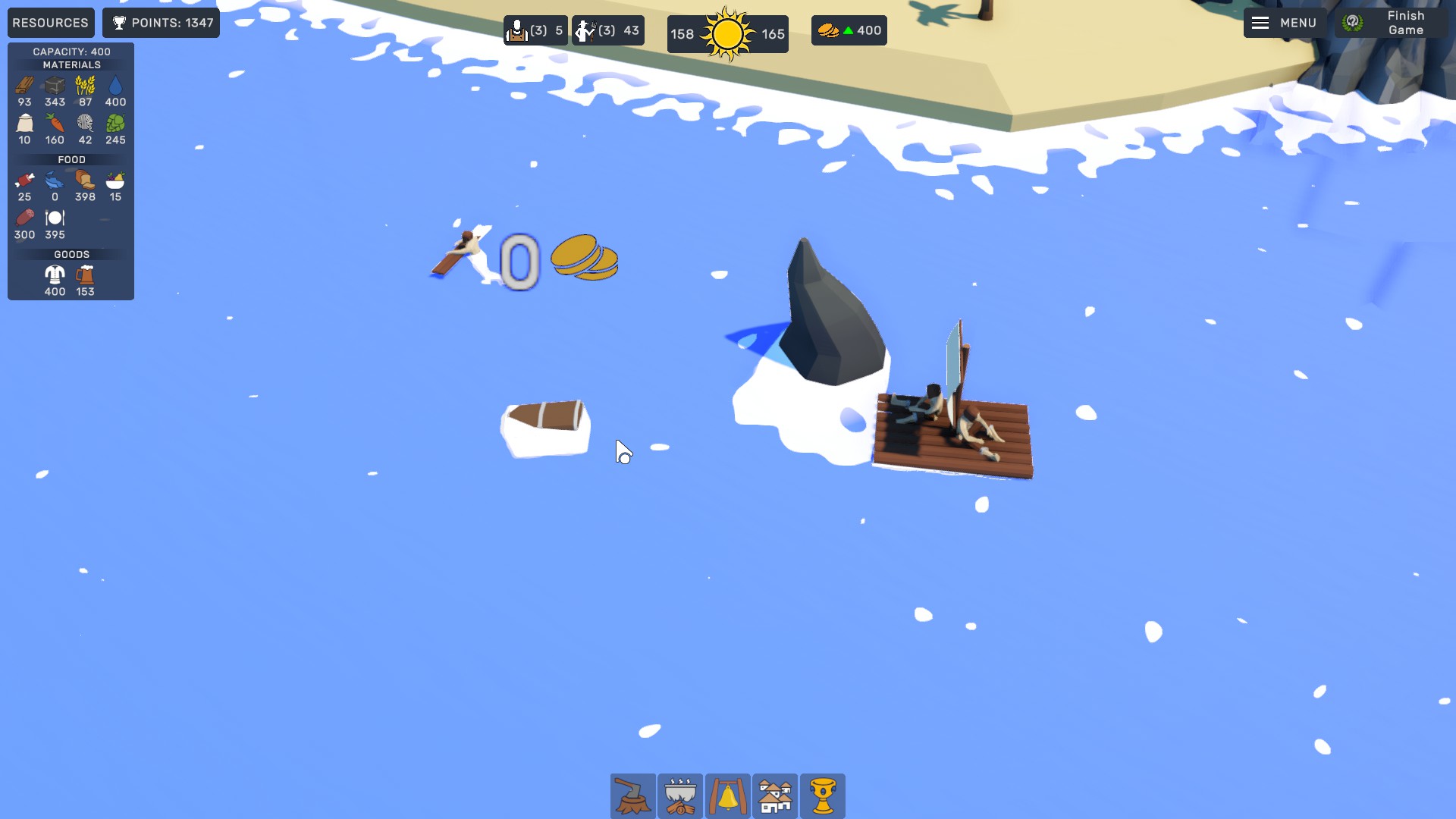This screenshot has height=819, width=1456.
Task: Open the game MENU
Action: 1286,23
